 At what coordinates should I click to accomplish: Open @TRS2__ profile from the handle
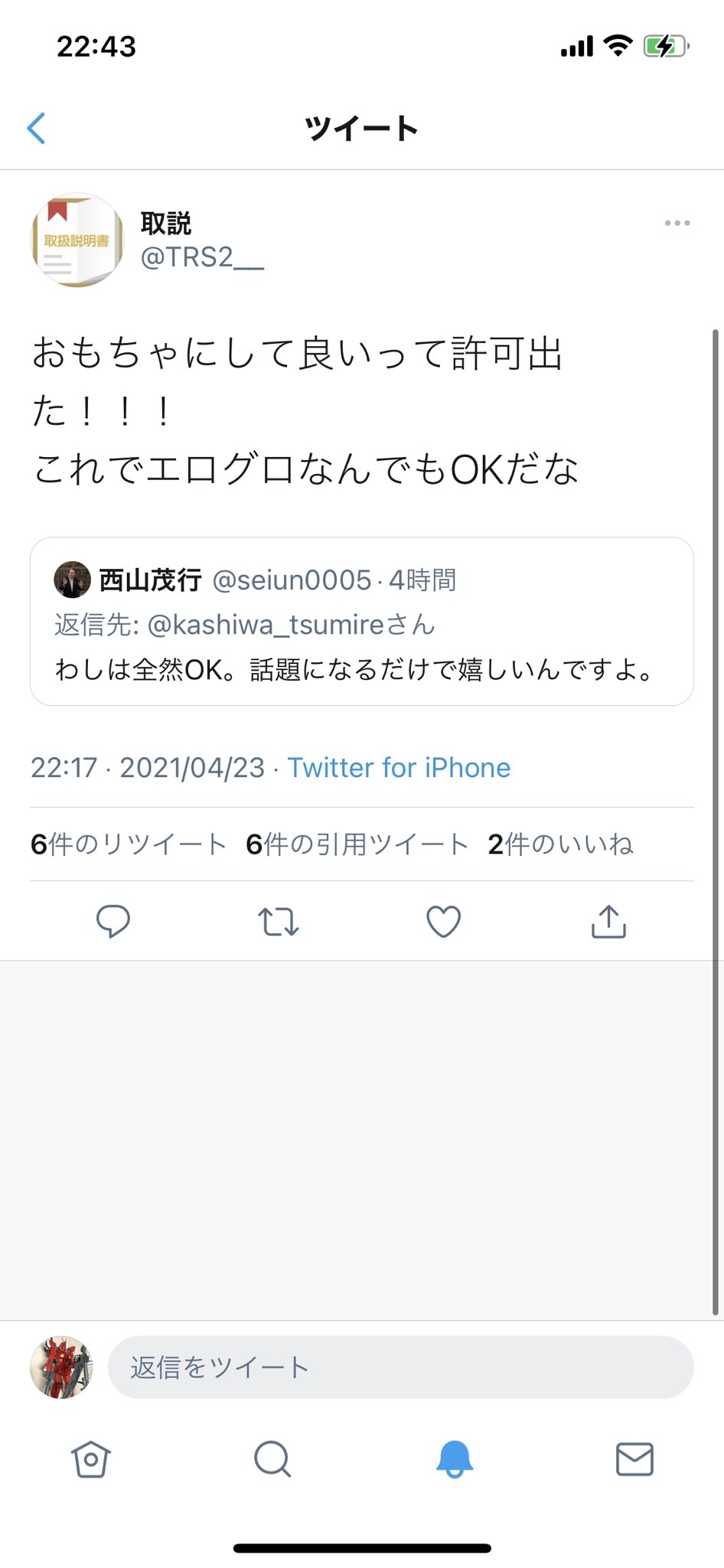(x=202, y=257)
